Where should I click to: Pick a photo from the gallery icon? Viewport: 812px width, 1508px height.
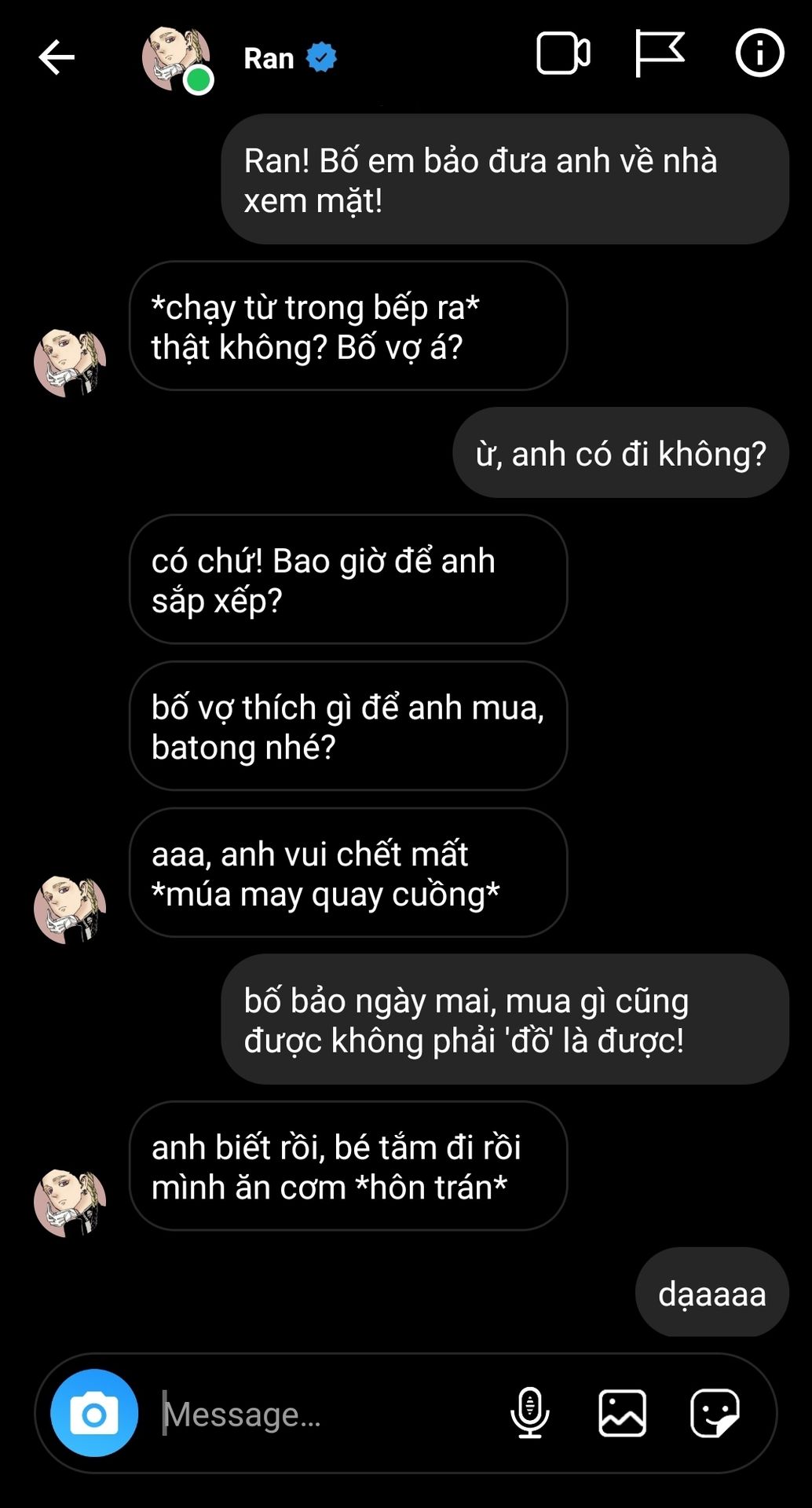point(622,1412)
